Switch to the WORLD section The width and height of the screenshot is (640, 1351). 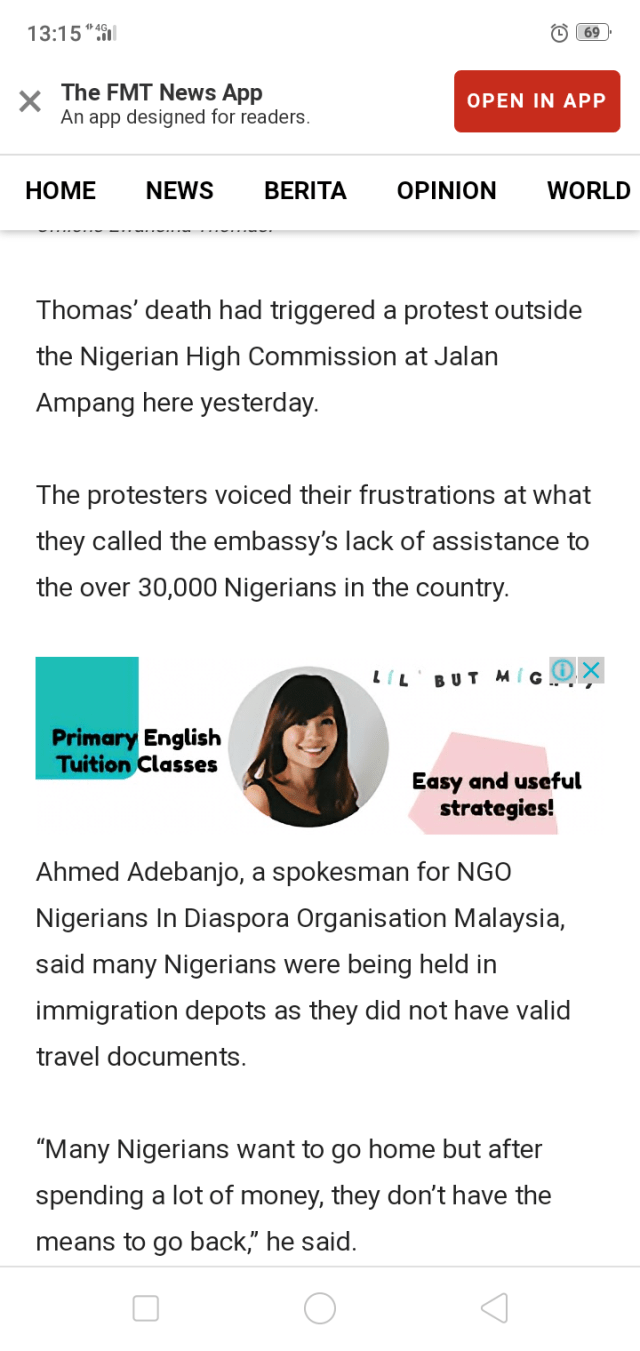pyautogui.click(x=588, y=191)
